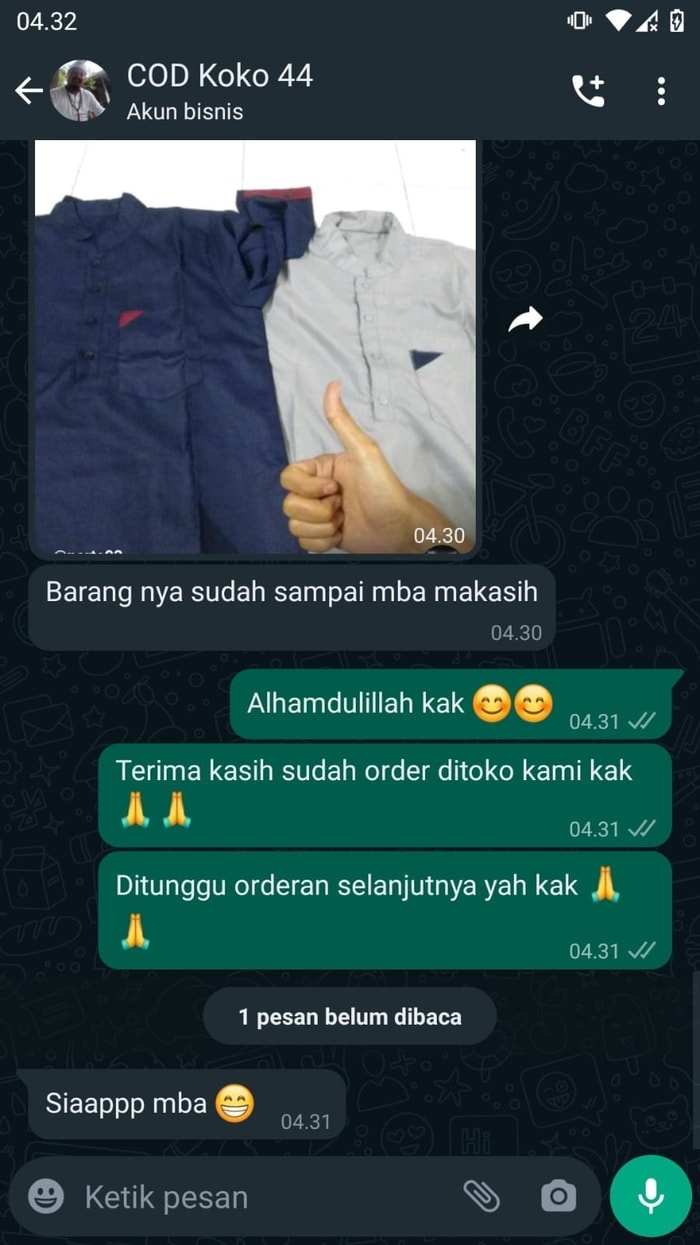Tap the Ketik pesan message field
The image size is (700, 1245).
260,1196
